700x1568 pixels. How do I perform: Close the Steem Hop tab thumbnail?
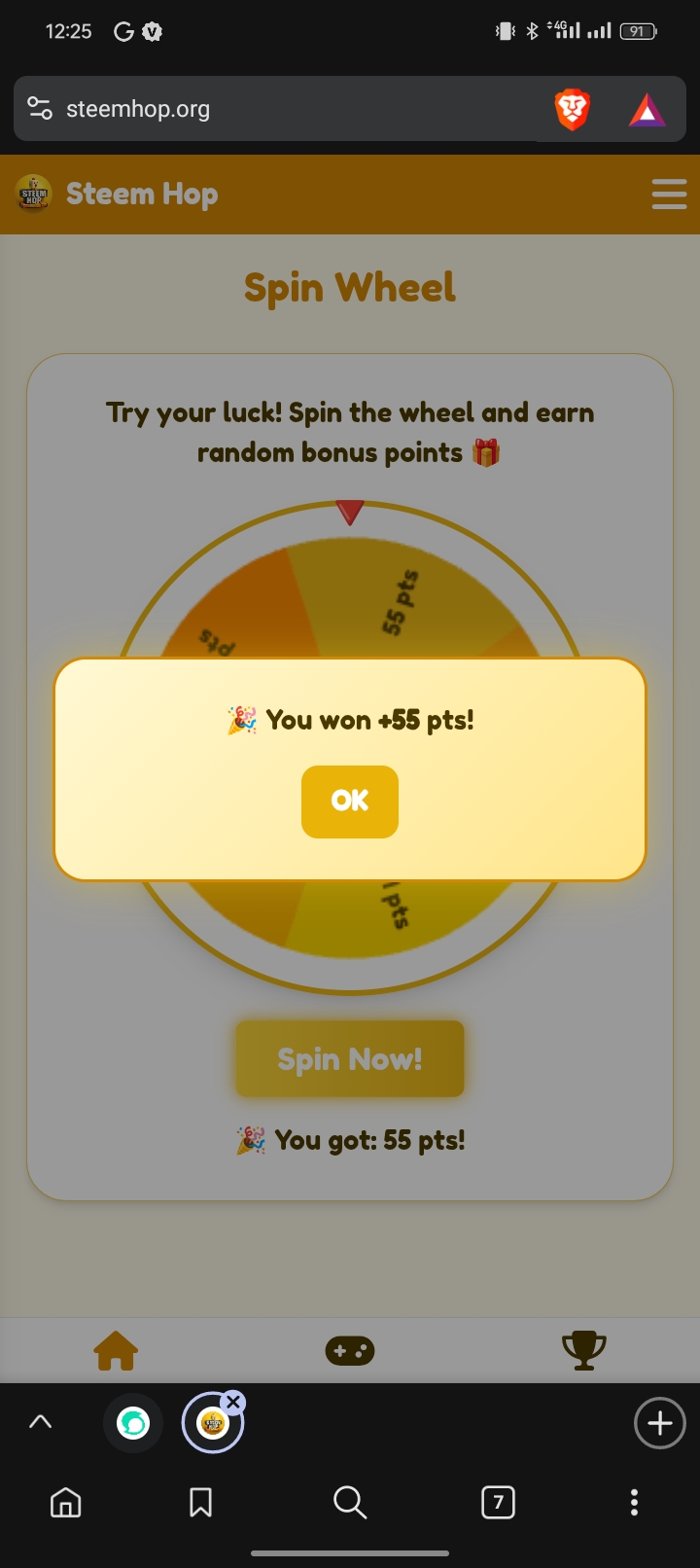pyautogui.click(x=232, y=1402)
